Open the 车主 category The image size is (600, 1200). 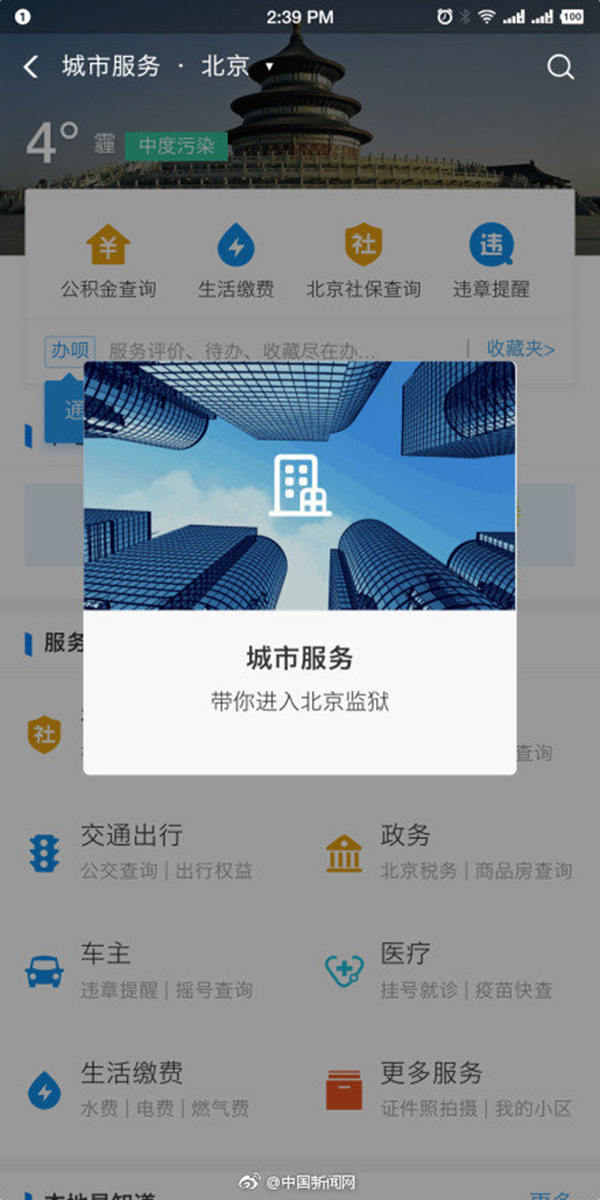pos(106,970)
